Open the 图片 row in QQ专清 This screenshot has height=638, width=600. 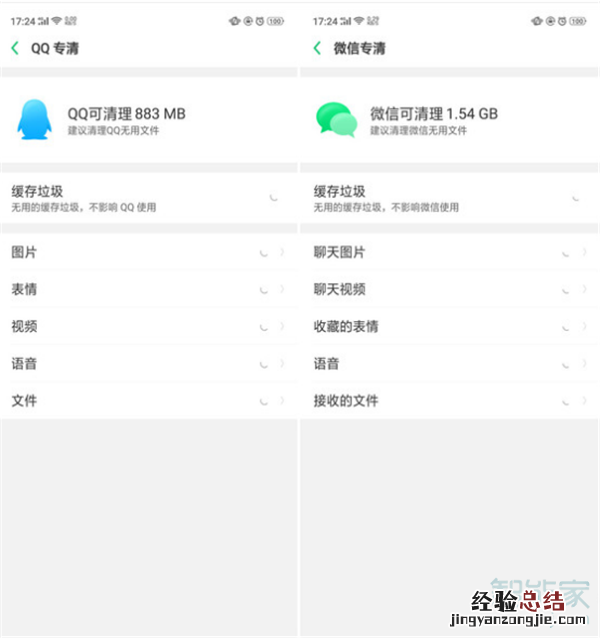click(x=148, y=253)
